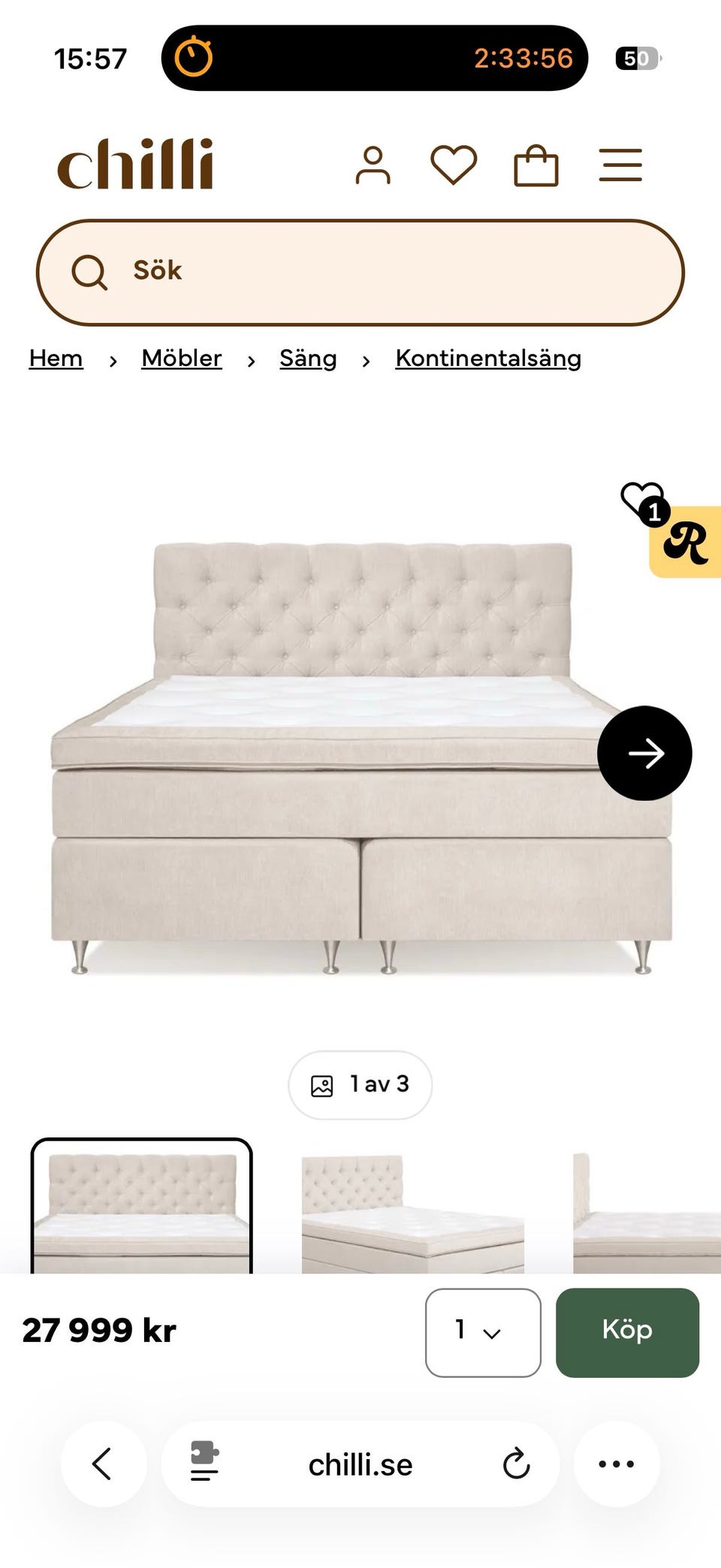Show the next product image
The width and height of the screenshot is (721, 1568).
[644, 753]
